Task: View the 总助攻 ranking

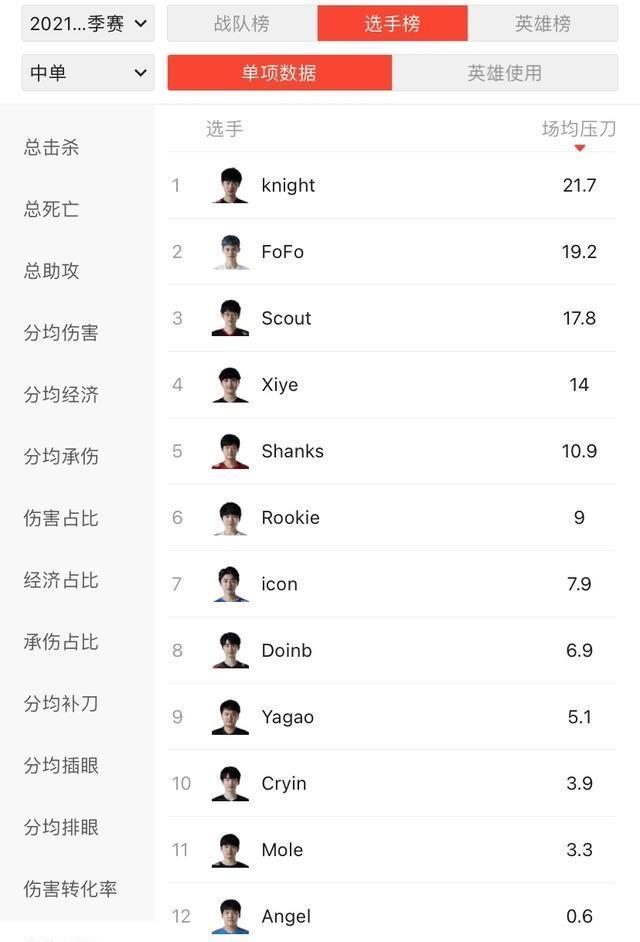Action: (x=52, y=271)
